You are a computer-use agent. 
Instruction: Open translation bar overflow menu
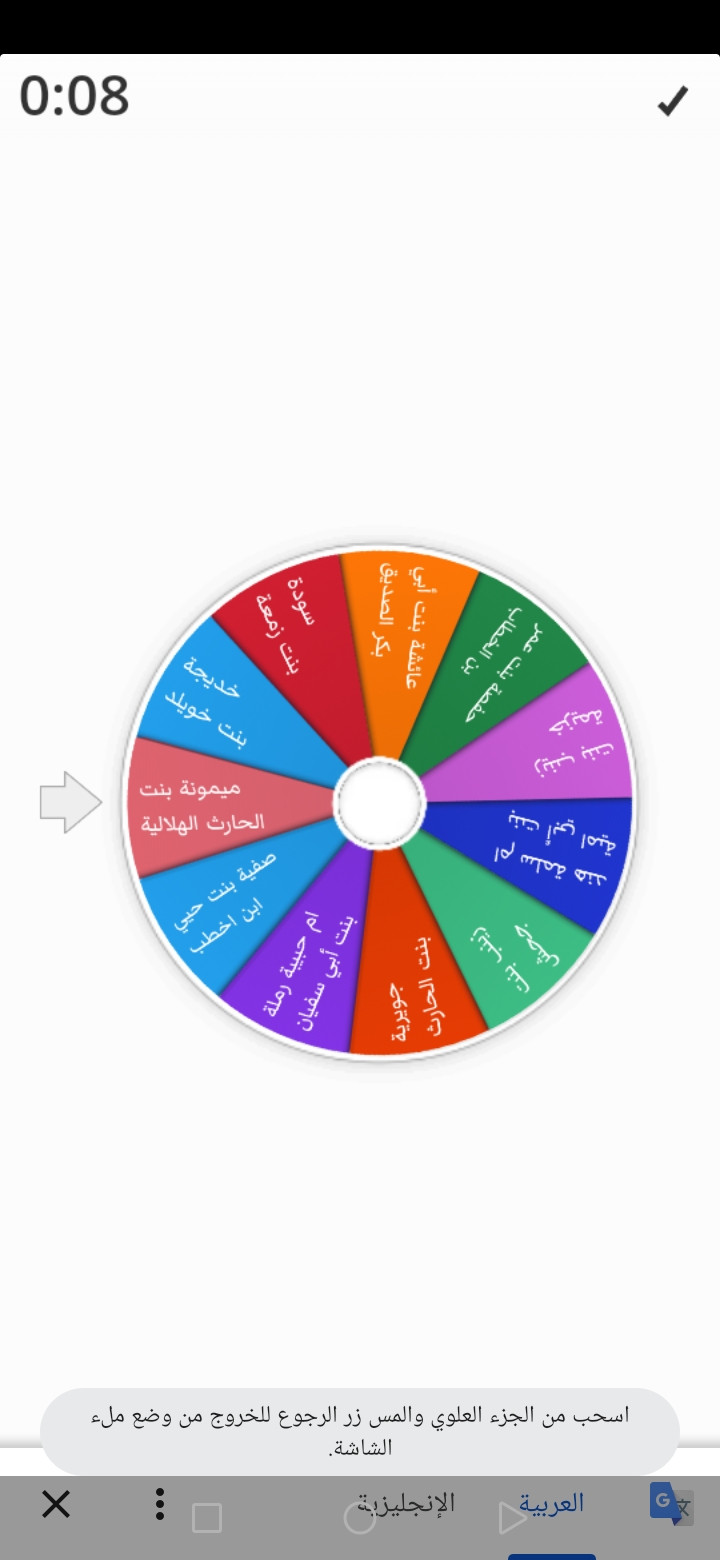coord(159,1504)
